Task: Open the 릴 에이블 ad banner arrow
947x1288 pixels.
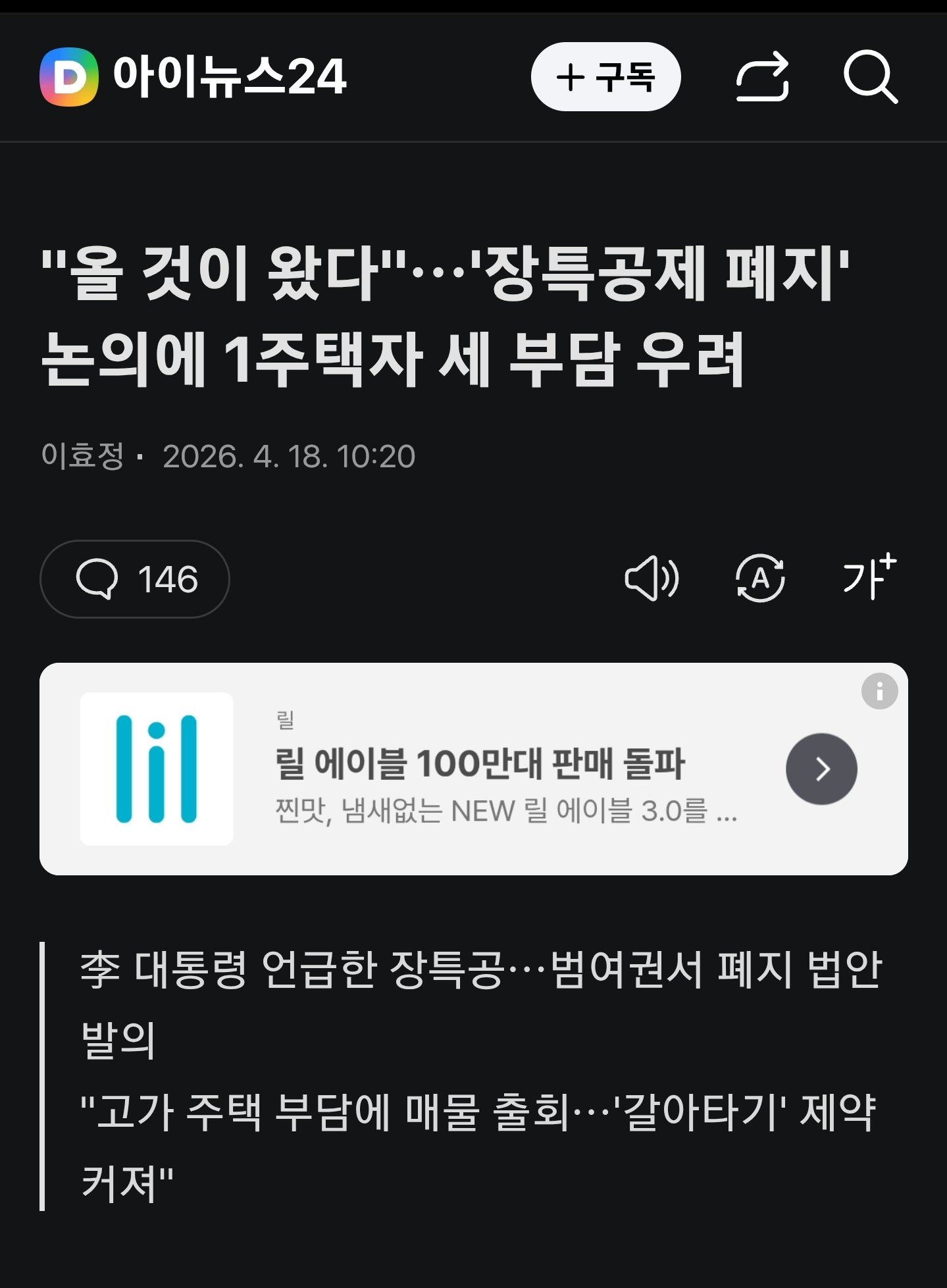Action: (x=821, y=769)
